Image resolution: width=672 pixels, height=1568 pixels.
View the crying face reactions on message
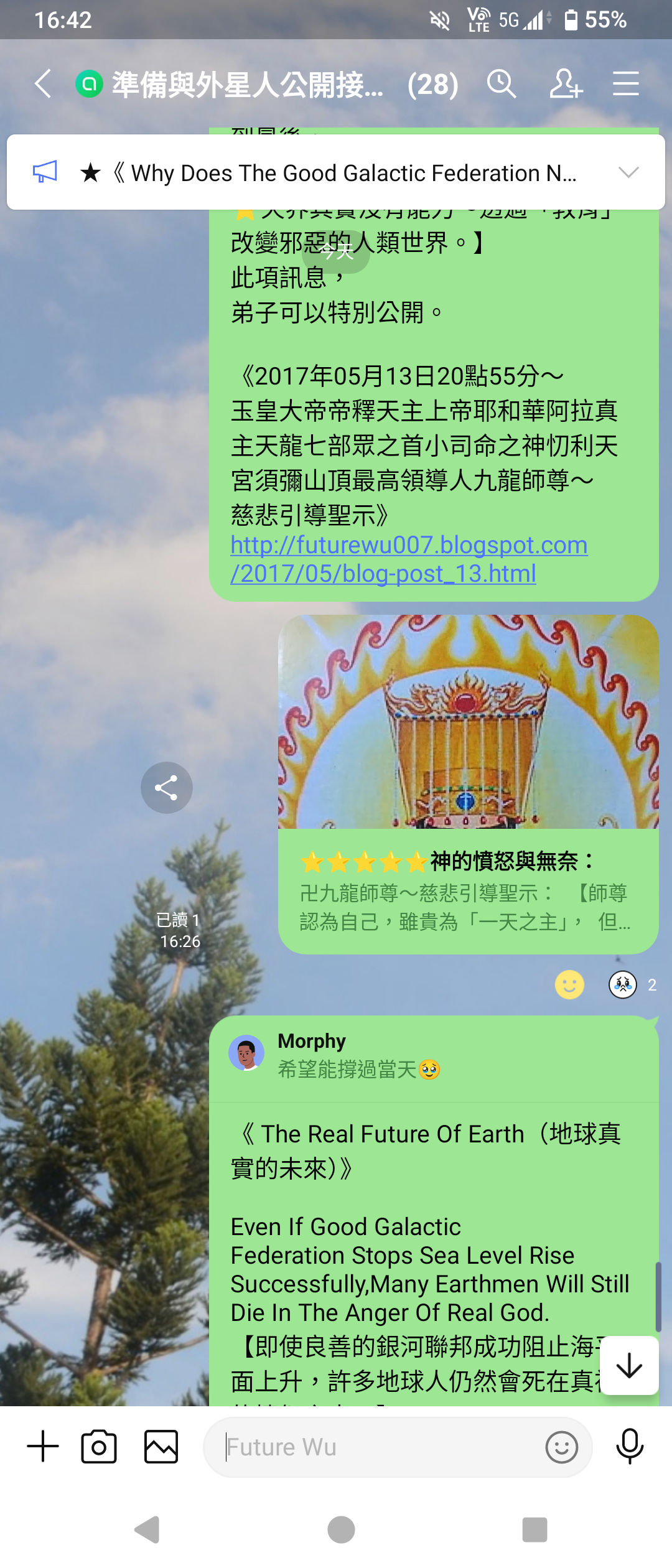[623, 984]
